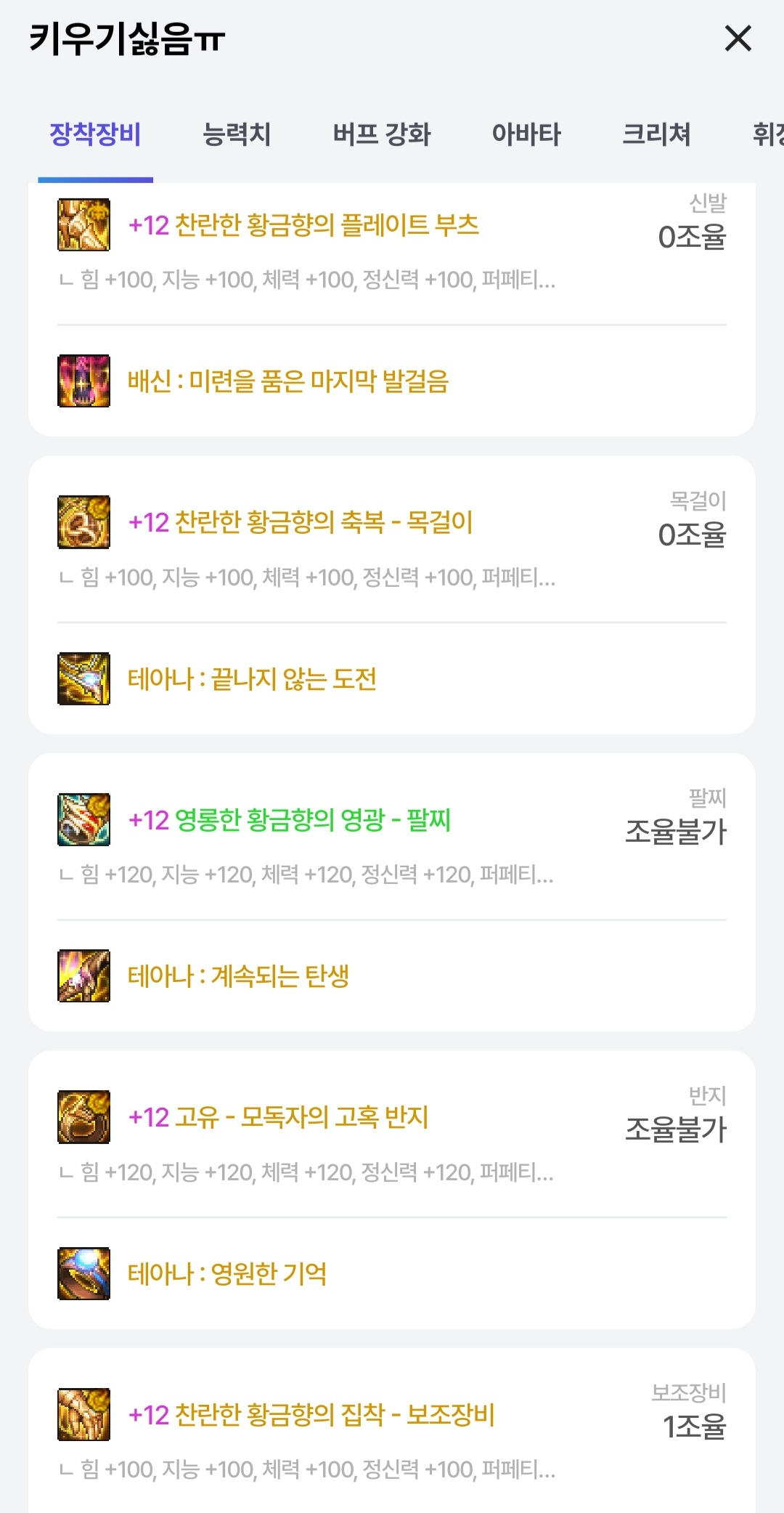Image resolution: width=784 pixels, height=1513 pixels.
Task: Open +12 찬란한 황금향의 플레이트 부츠 item
Action: coord(303,225)
